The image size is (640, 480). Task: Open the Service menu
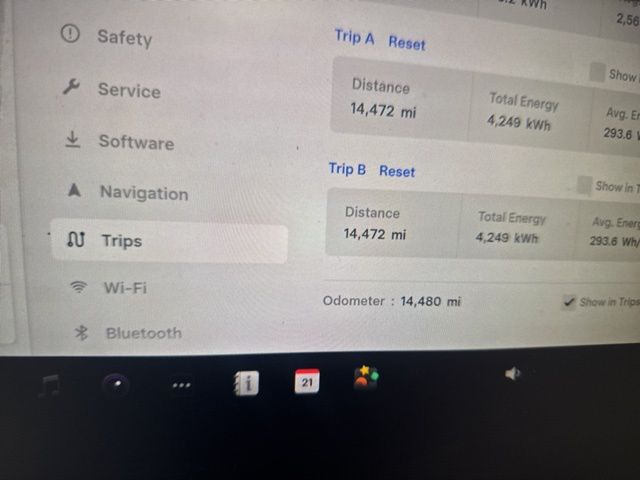pyautogui.click(x=127, y=90)
